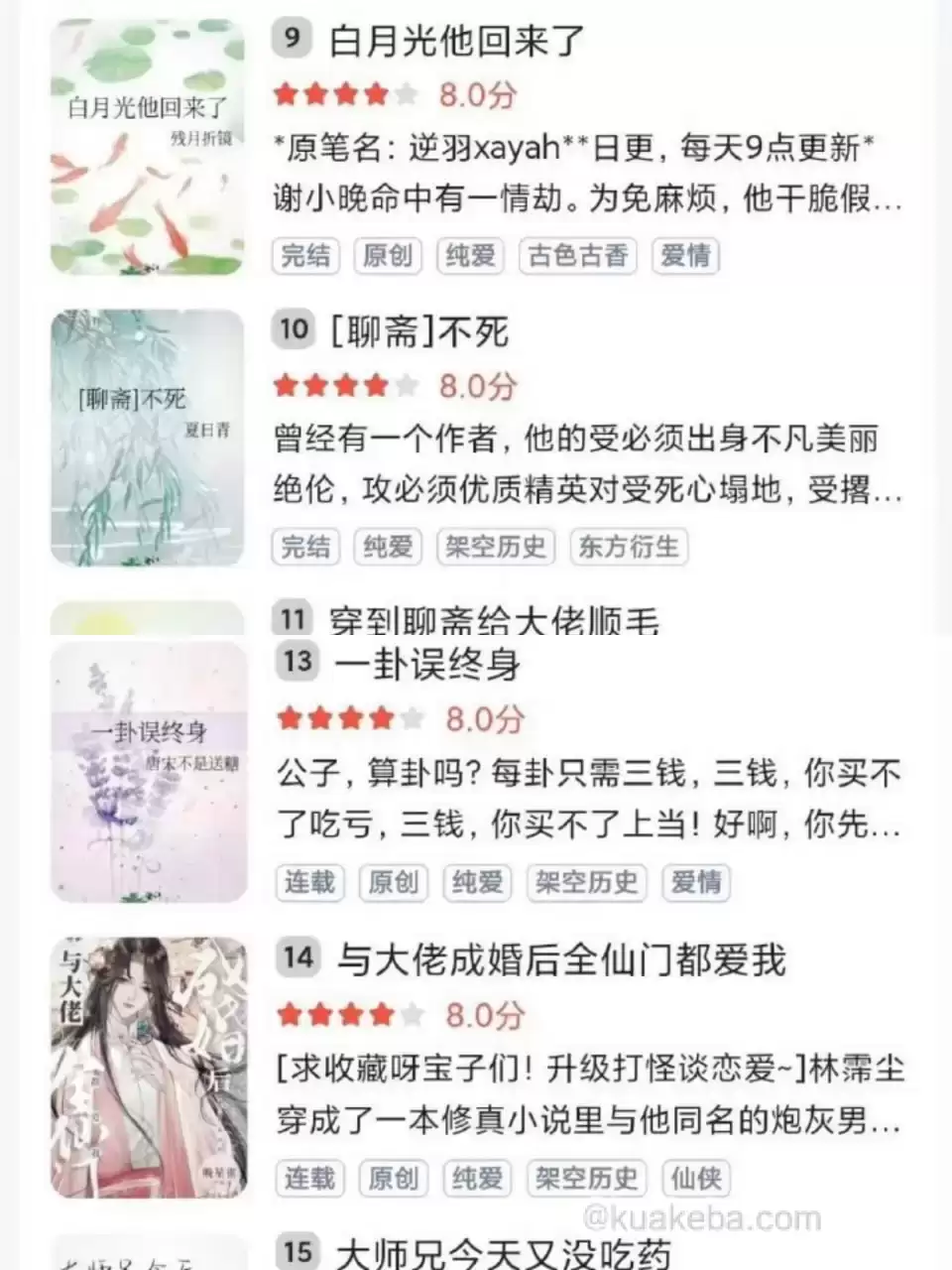The width and height of the screenshot is (952, 1270).
Task: Click the 原创 tag under 与大佬成婚后全仙门都爱我
Action: click(x=393, y=1179)
